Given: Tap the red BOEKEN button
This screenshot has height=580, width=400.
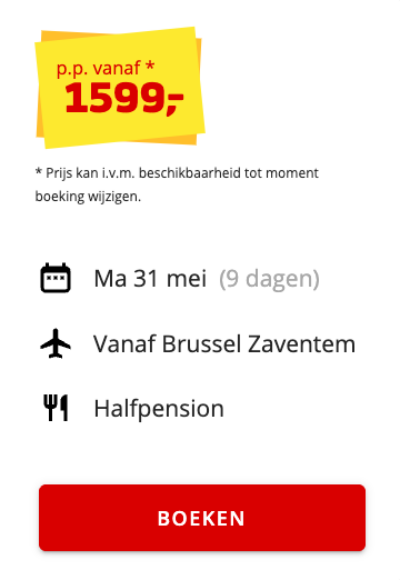Looking at the screenshot, I should pos(202,517).
